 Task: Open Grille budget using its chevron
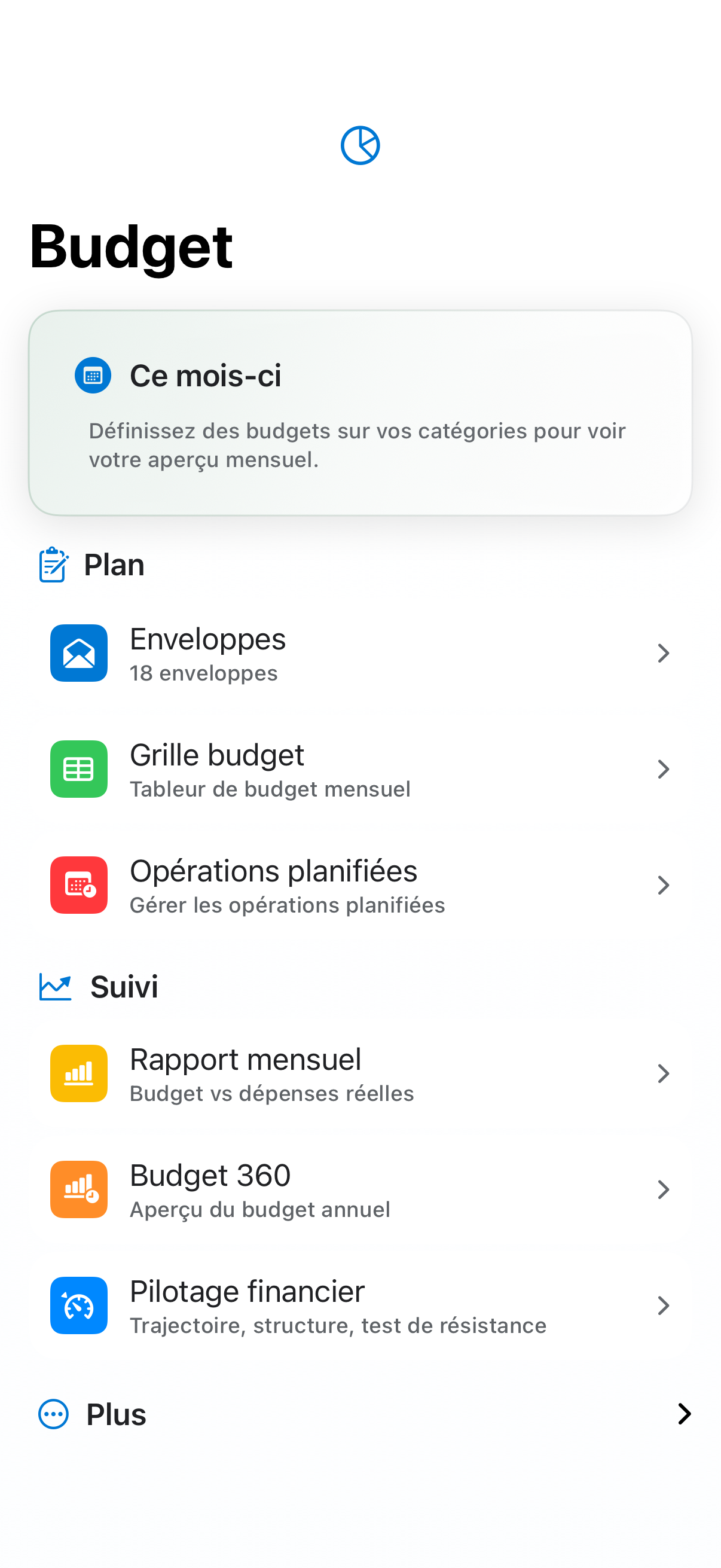pyautogui.click(x=664, y=769)
